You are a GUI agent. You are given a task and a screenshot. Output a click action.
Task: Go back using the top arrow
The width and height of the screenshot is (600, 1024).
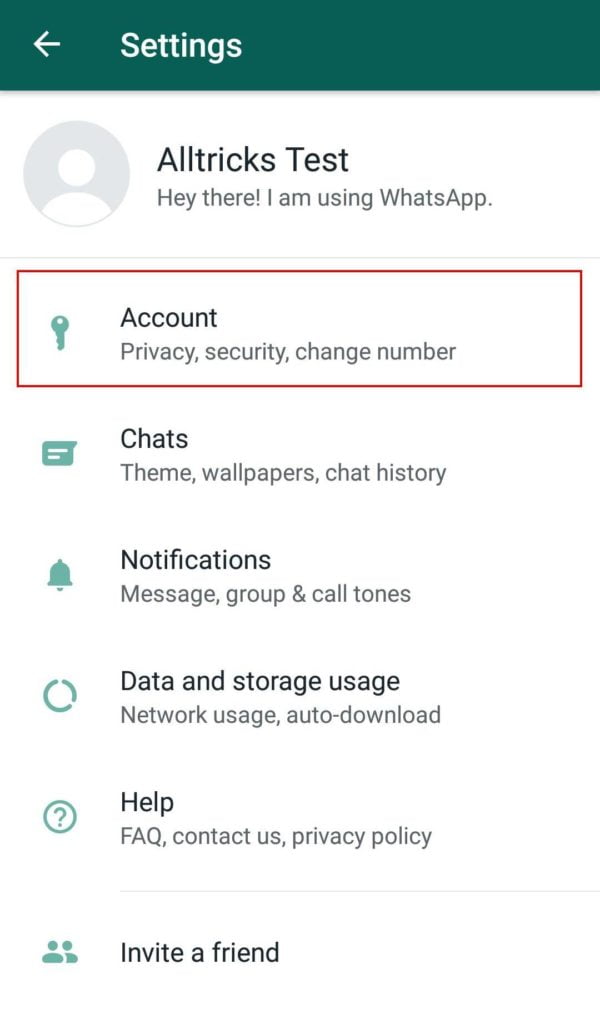tap(47, 44)
